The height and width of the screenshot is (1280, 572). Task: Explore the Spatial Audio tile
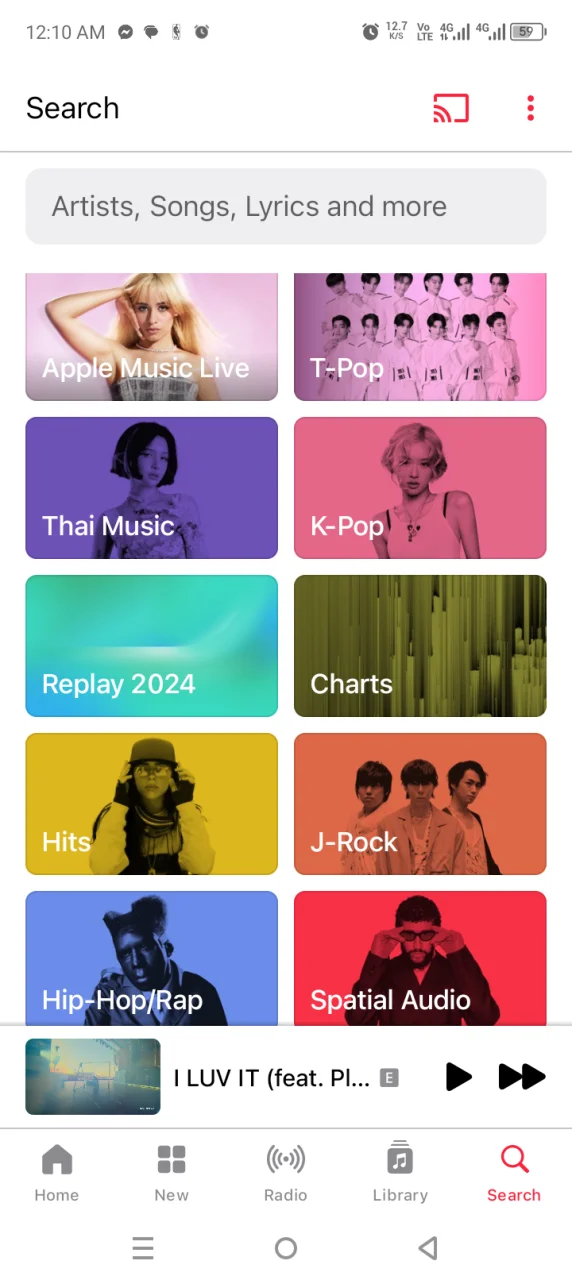(420, 958)
